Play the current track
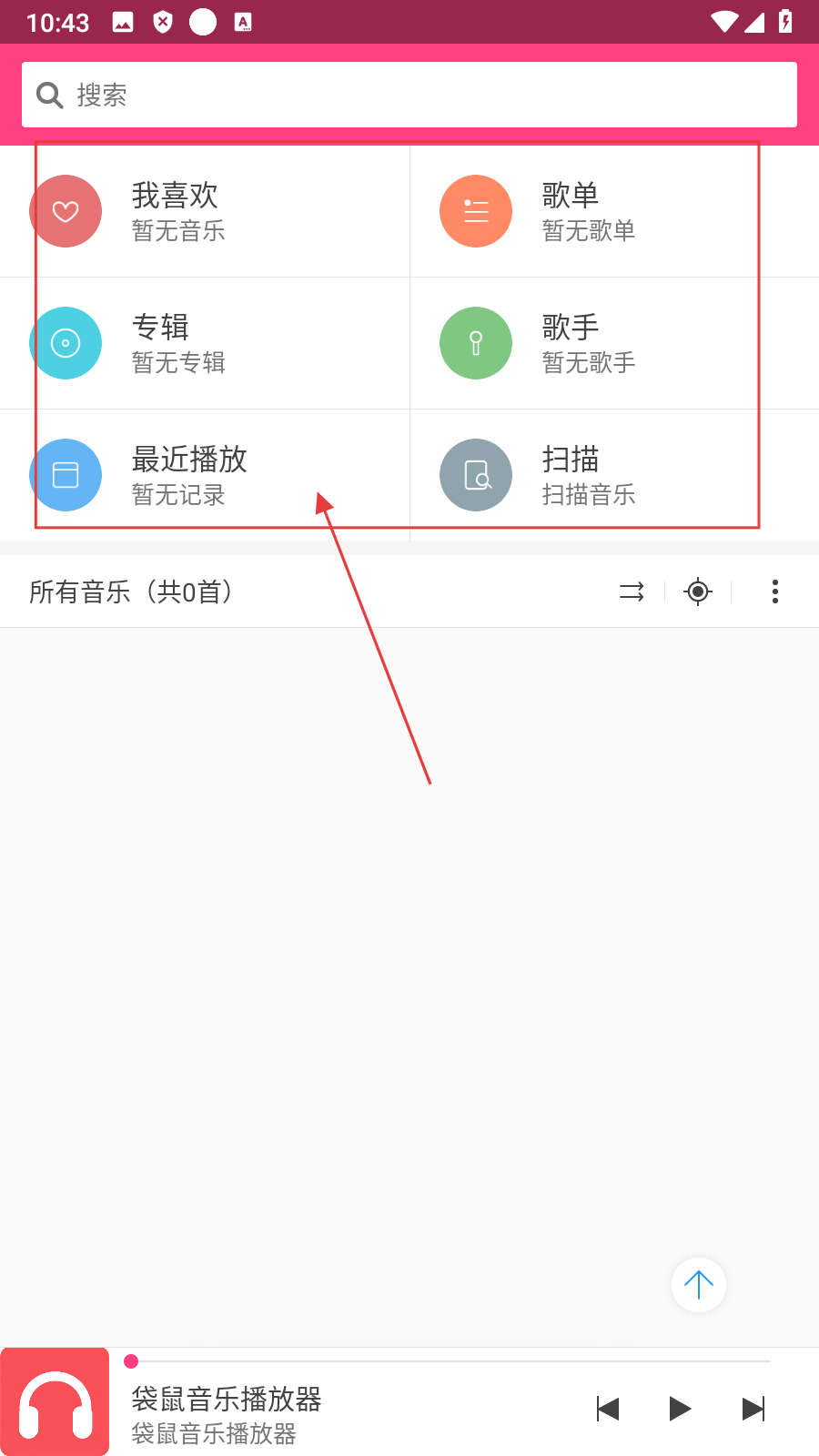 click(680, 1409)
